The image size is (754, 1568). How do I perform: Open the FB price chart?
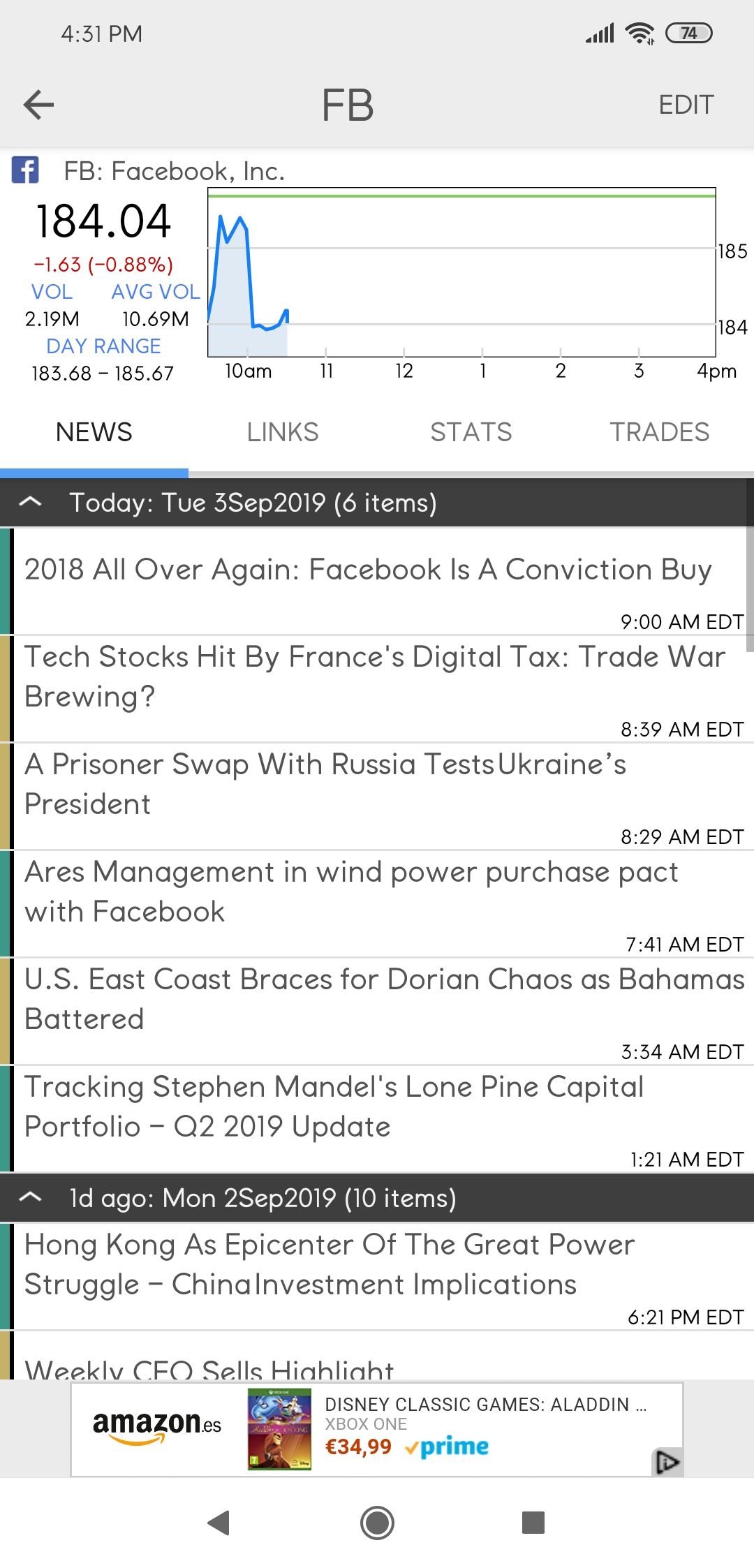(461, 272)
